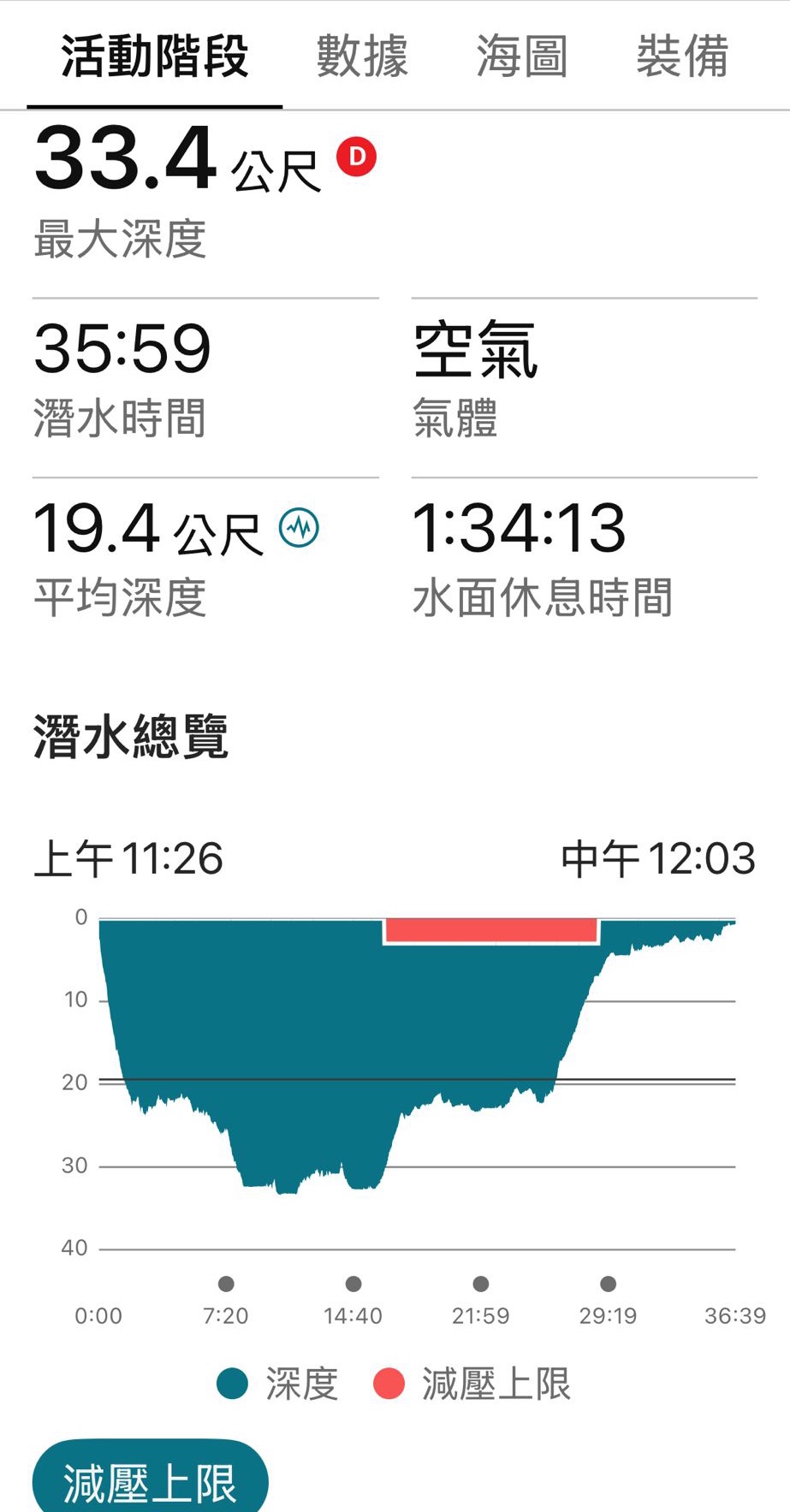The width and height of the screenshot is (790, 1512).
Task: Open the 海圖 tab
Action: 522,56
